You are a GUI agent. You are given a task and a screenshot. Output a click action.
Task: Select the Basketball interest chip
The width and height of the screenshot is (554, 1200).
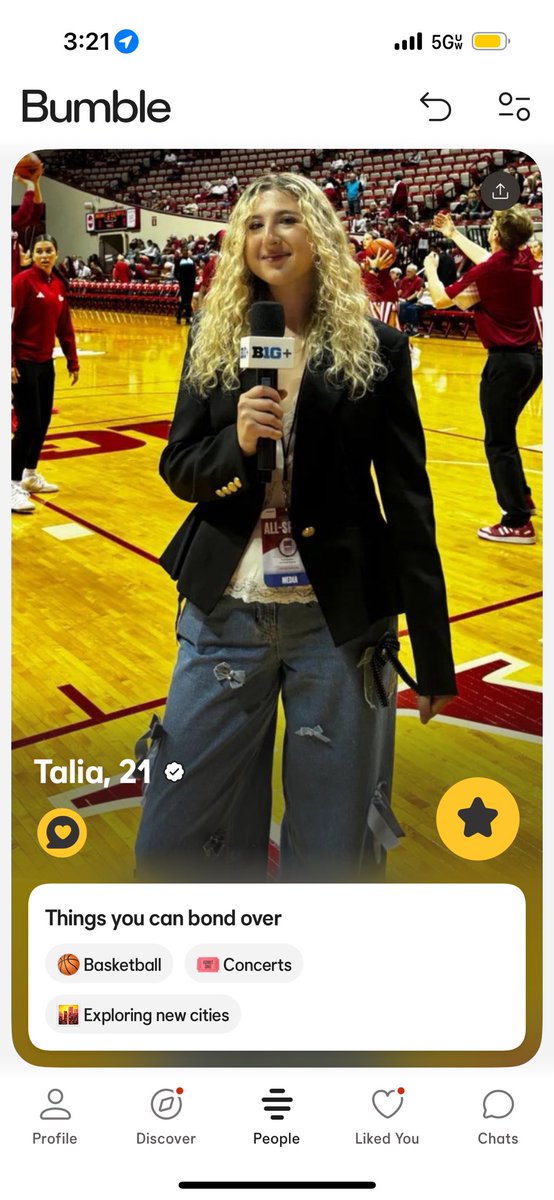[109, 964]
